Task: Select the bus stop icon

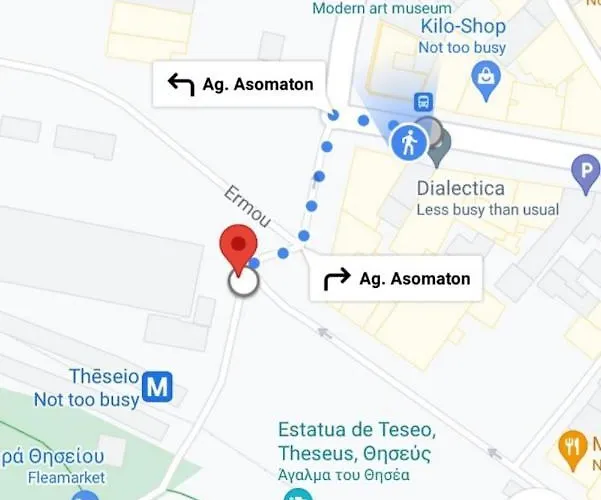Action: 424,102
